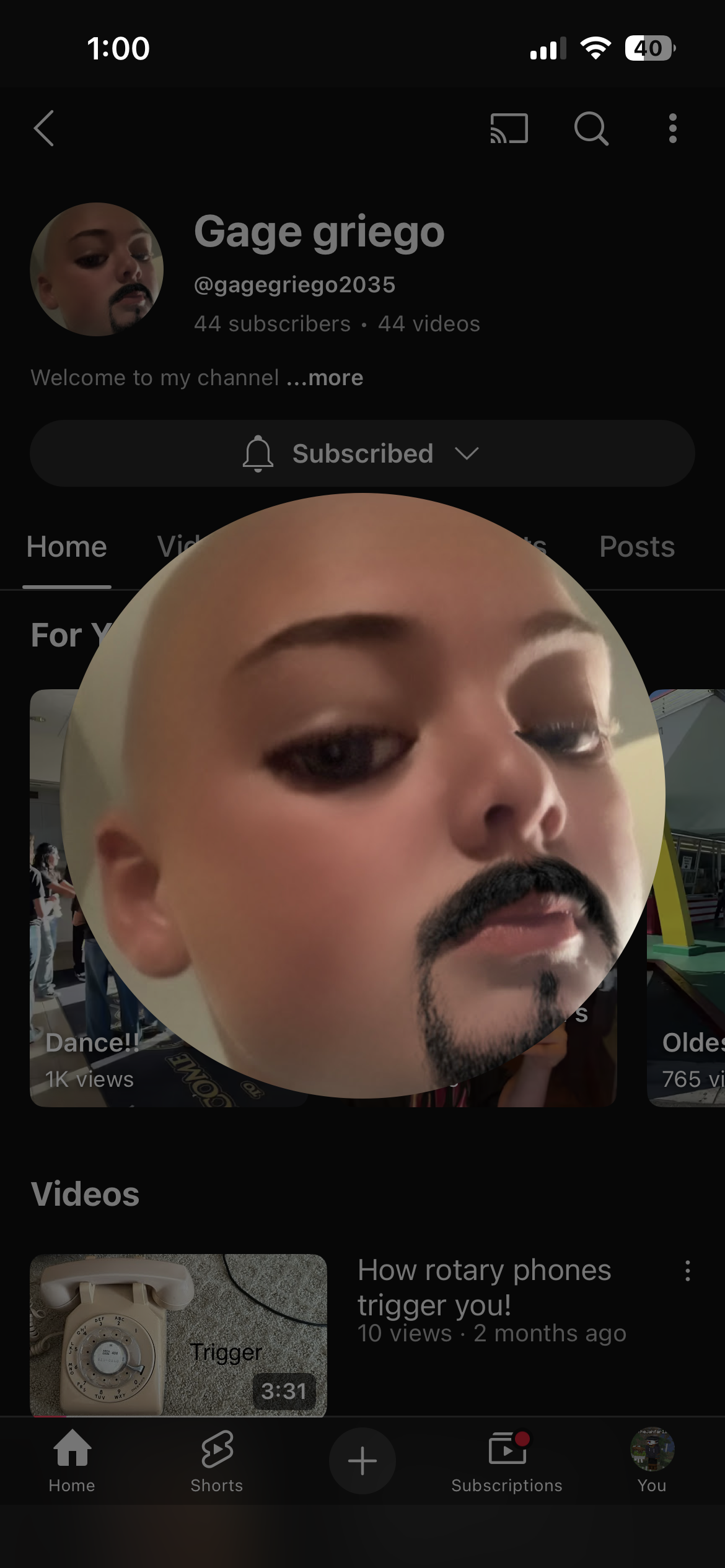Image resolution: width=725 pixels, height=1568 pixels.
Task: Go back using the back arrow
Action: pos(44,128)
